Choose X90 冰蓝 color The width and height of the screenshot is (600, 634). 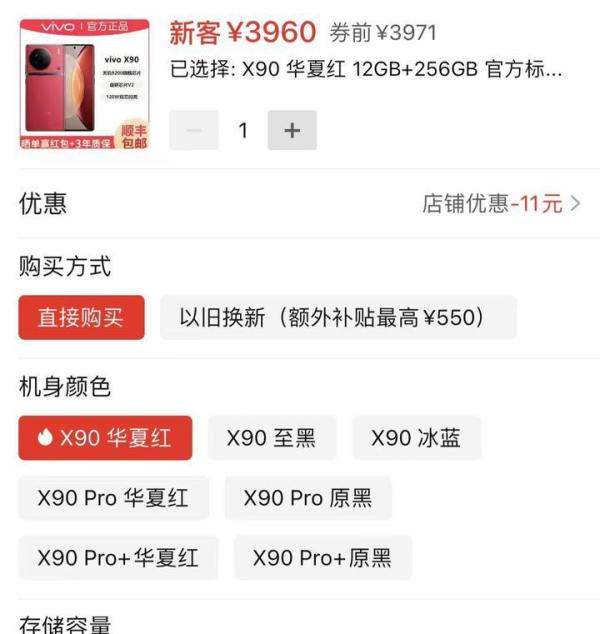416,438
